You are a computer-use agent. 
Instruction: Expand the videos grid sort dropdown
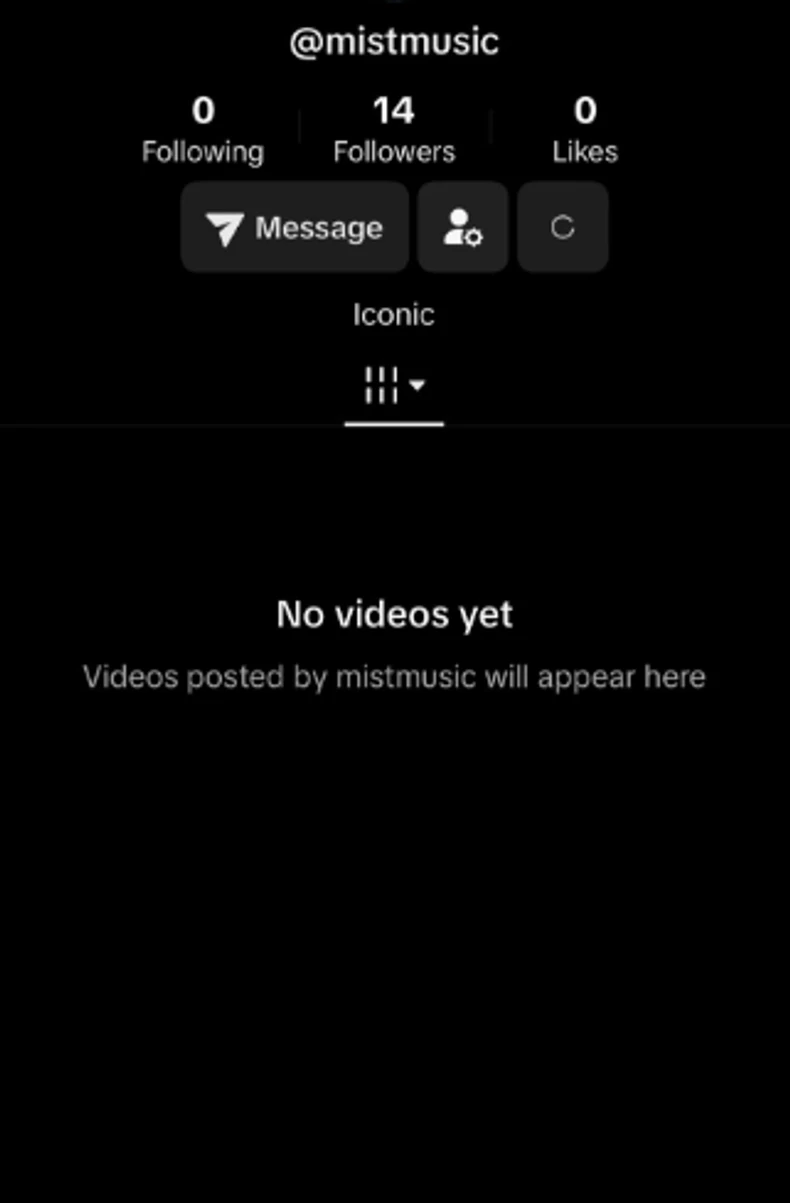coord(394,385)
